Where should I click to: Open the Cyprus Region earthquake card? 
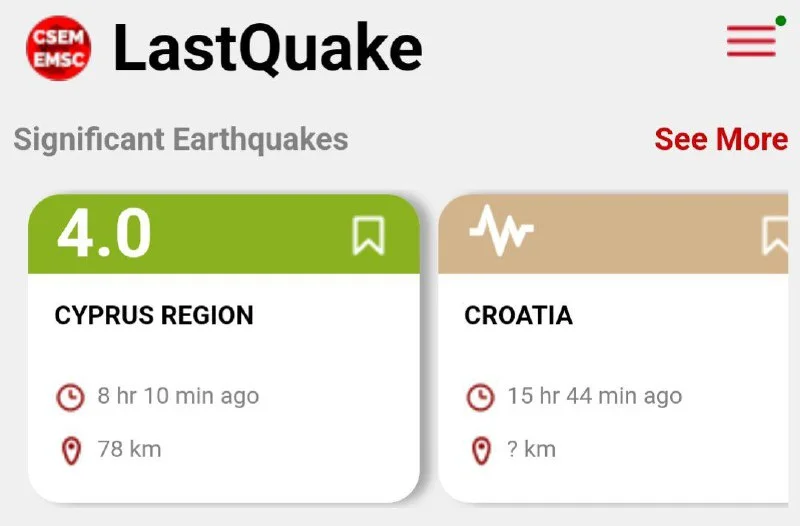click(x=223, y=380)
